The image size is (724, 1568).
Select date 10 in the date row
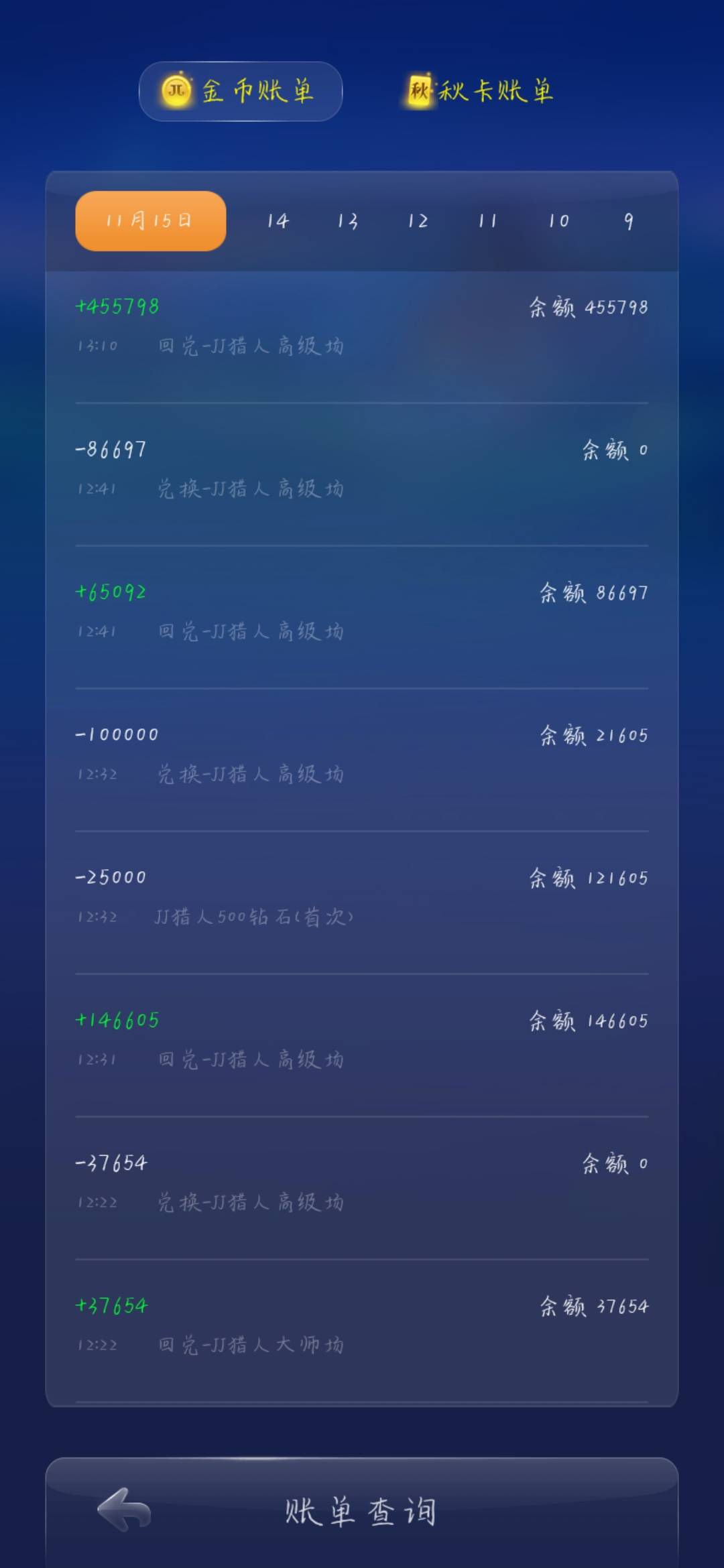click(558, 220)
